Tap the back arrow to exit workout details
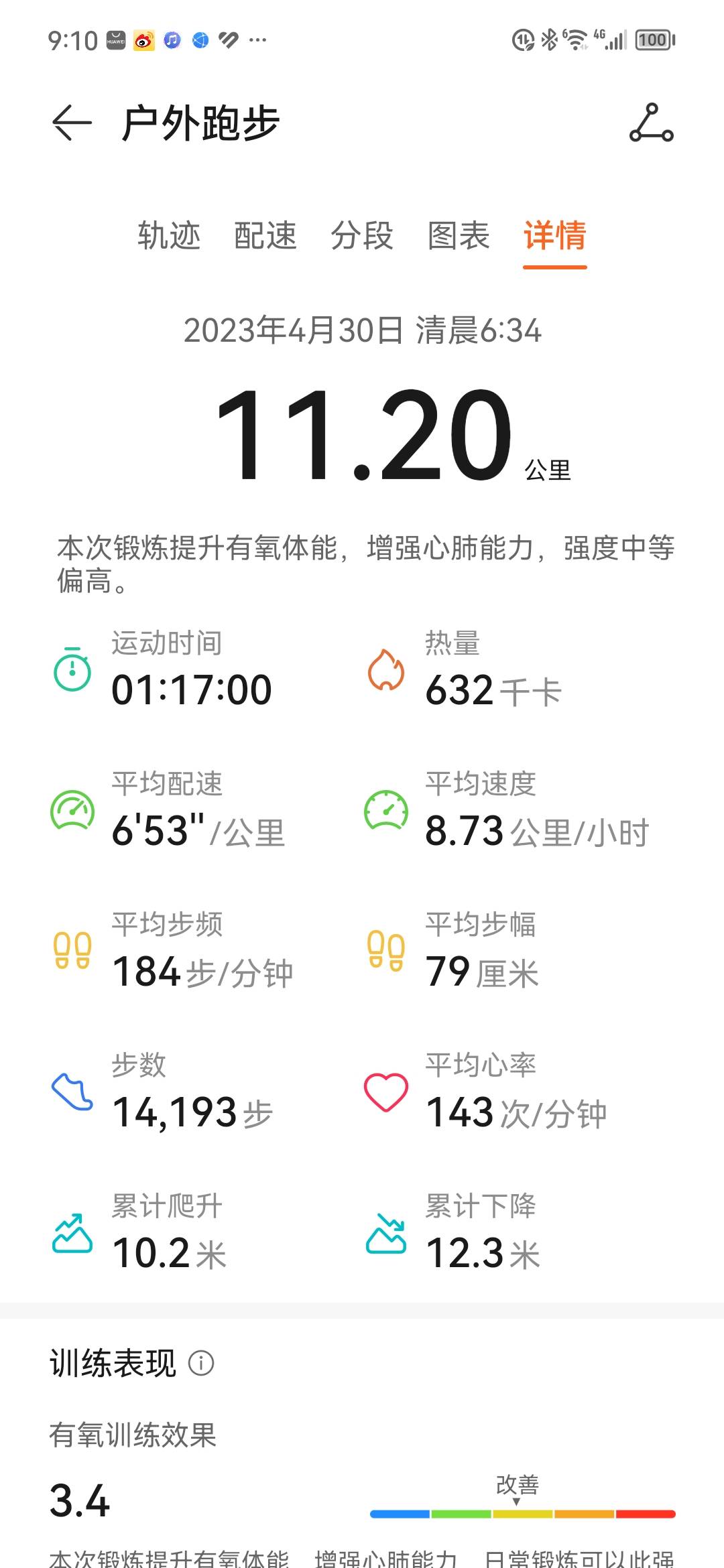 (x=70, y=122)
